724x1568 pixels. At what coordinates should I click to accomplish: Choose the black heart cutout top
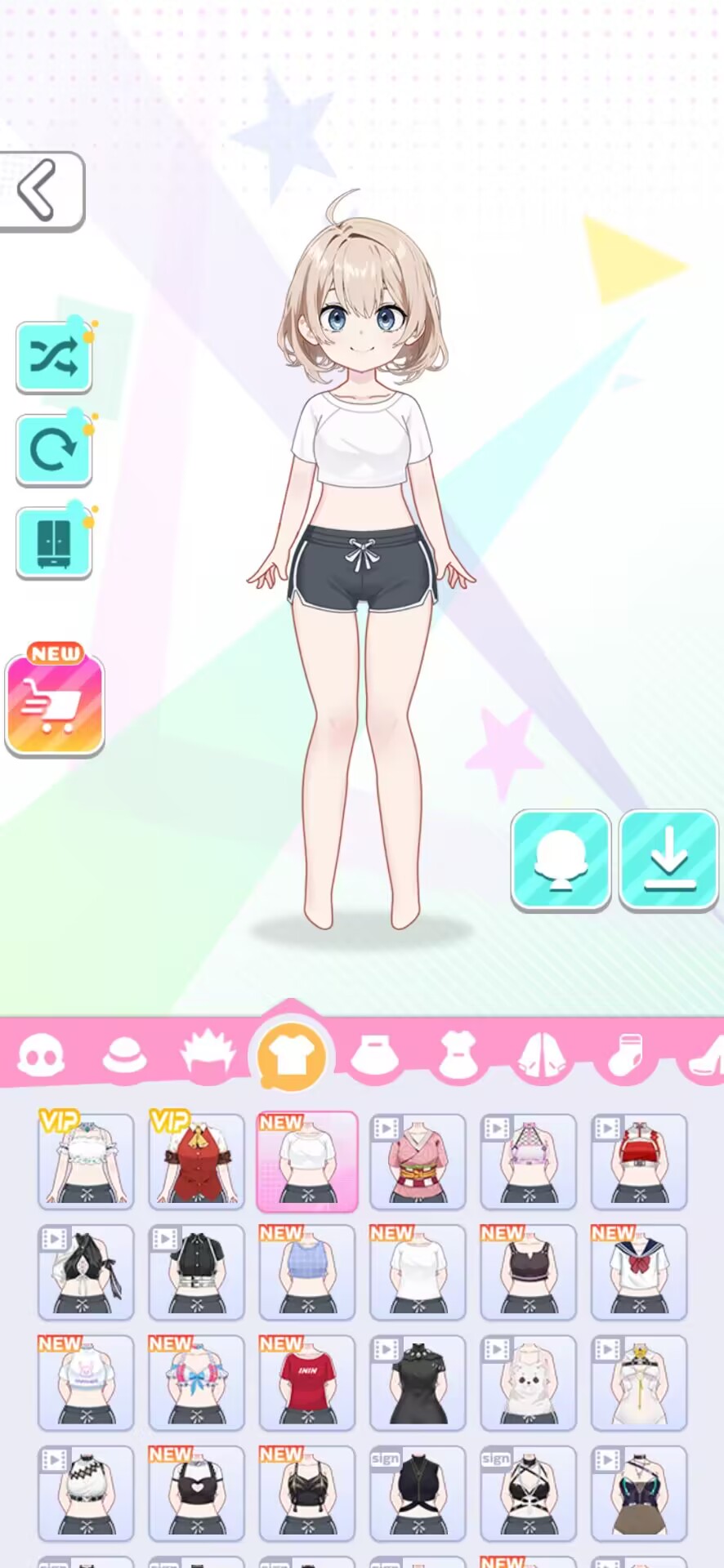tap(196, 1493)
